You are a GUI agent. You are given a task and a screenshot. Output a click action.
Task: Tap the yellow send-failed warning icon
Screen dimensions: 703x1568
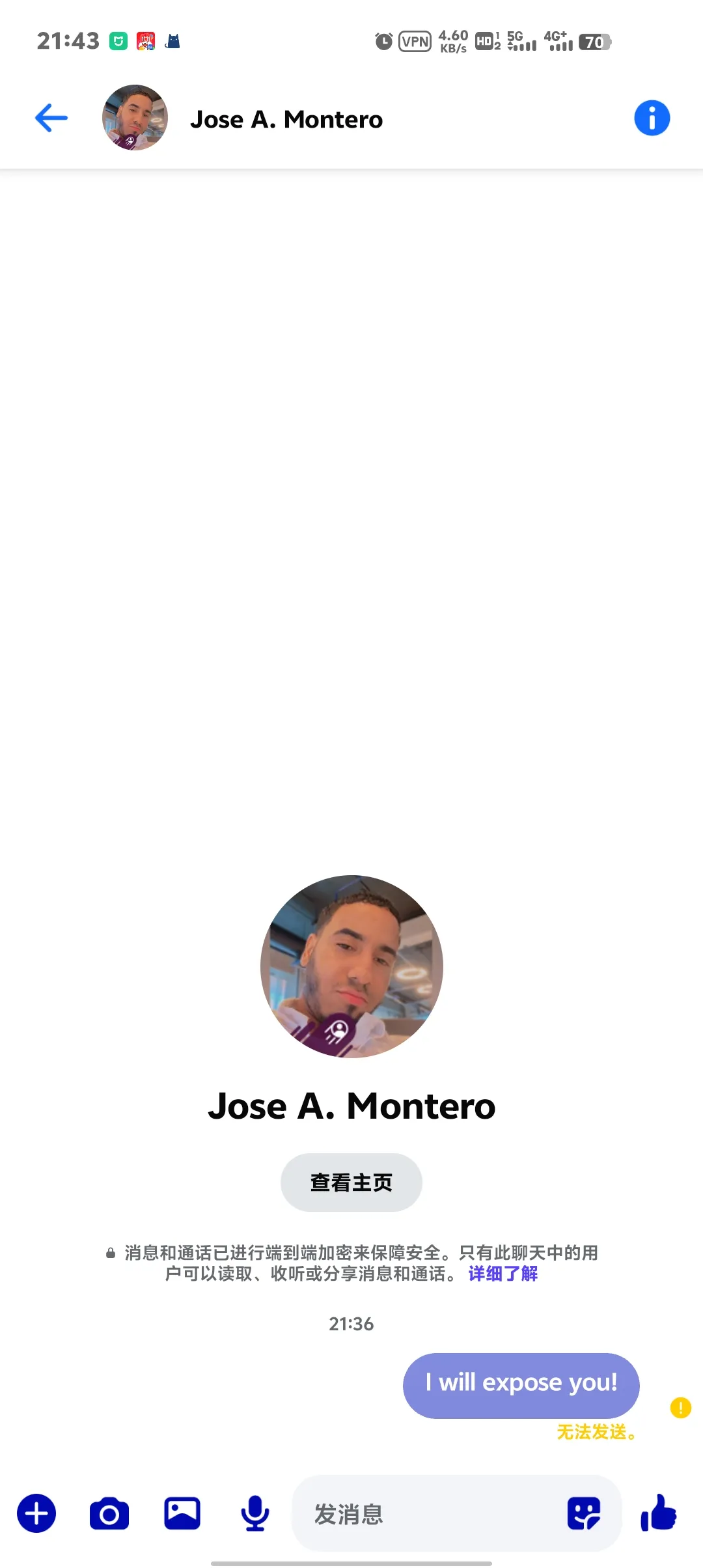pyautogui.click(x=680, y=1407)
